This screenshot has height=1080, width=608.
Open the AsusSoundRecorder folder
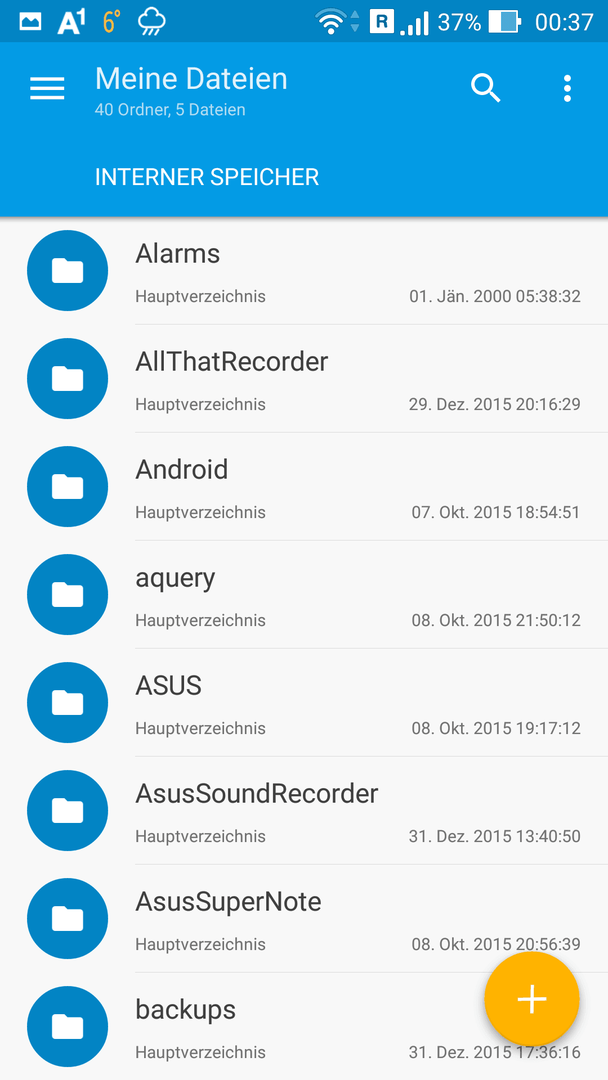click(304, 811)
